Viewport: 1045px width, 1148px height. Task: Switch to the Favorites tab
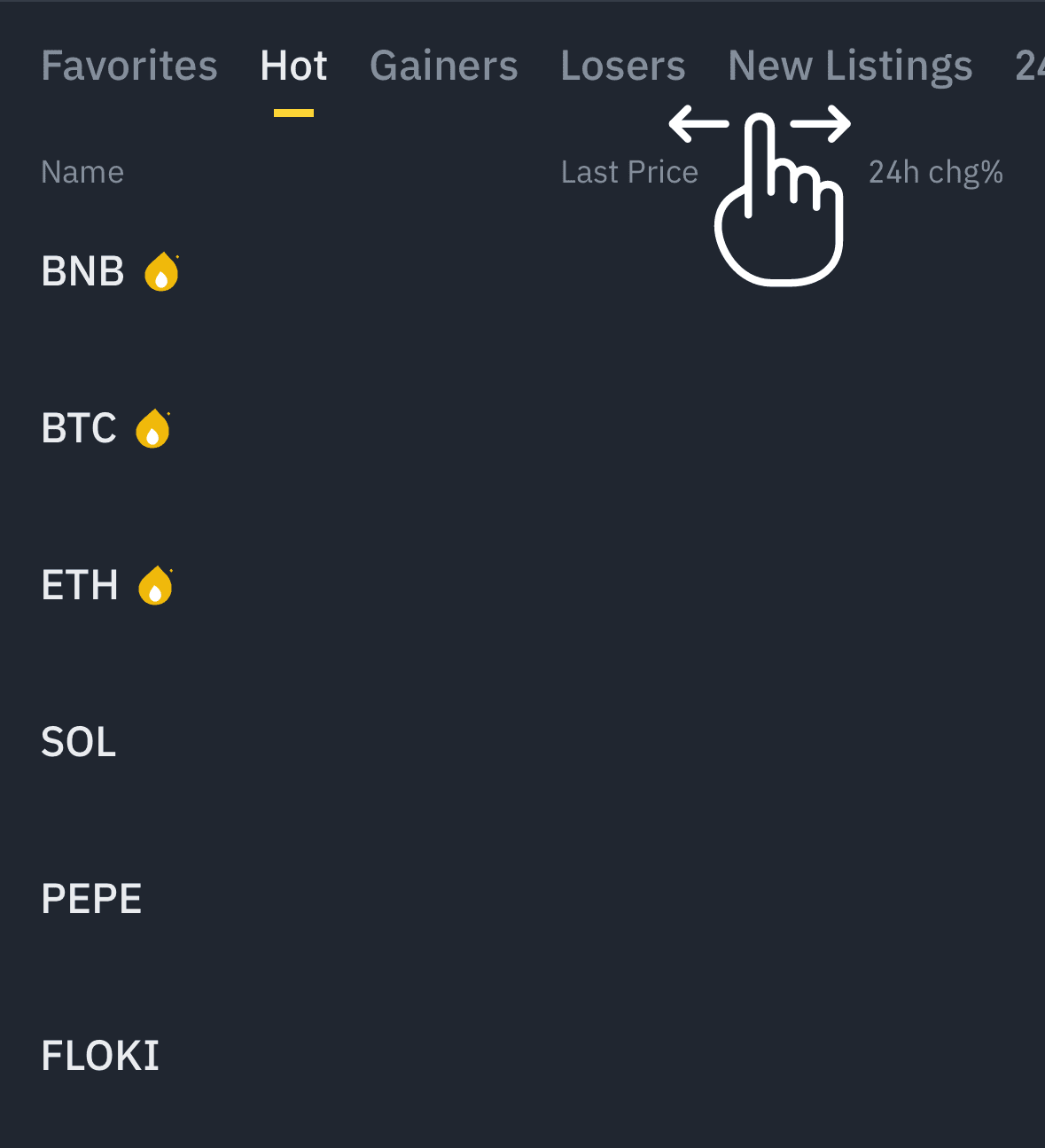(129, 66)
